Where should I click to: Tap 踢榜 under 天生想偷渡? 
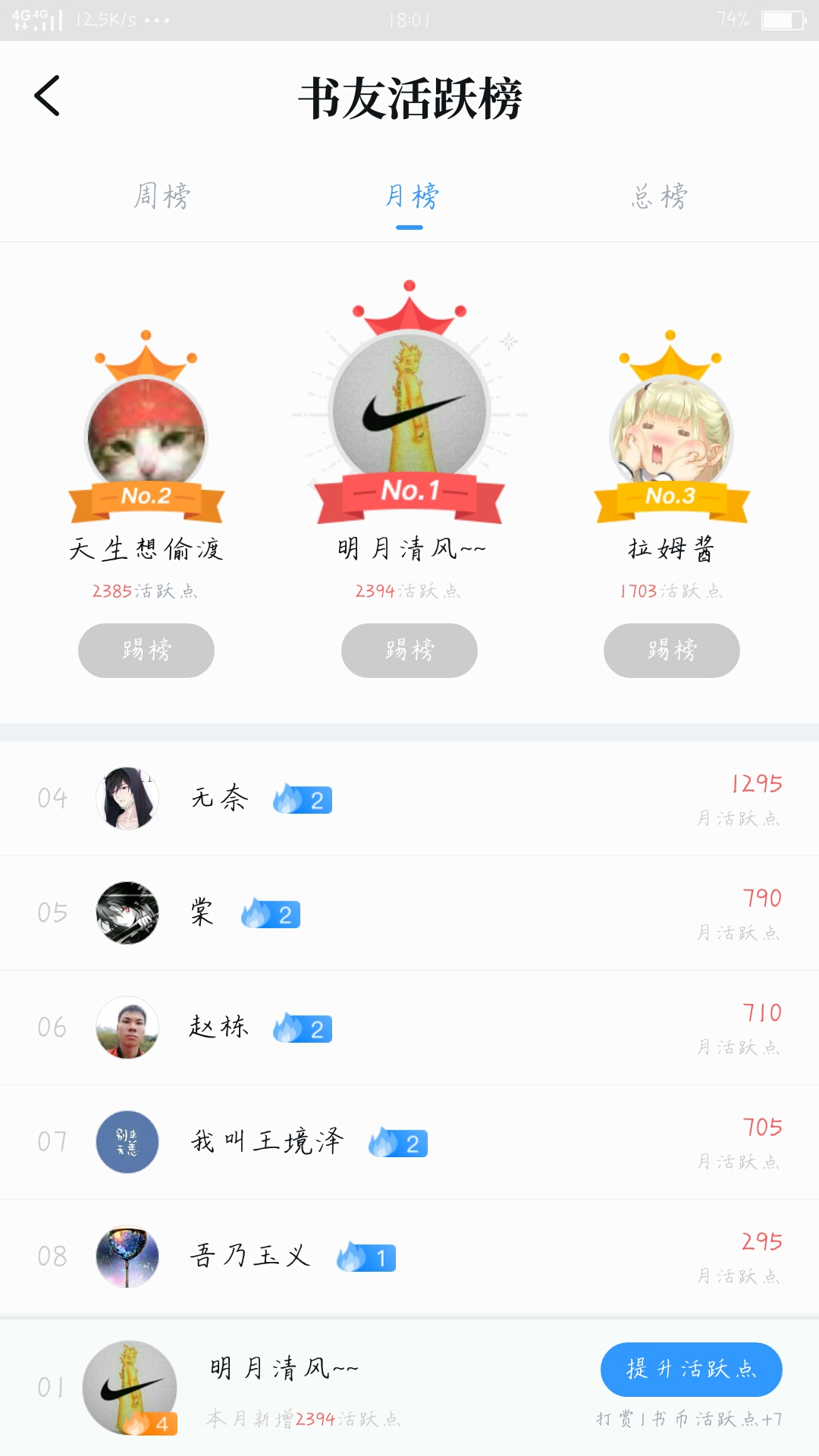coord(146,651)
